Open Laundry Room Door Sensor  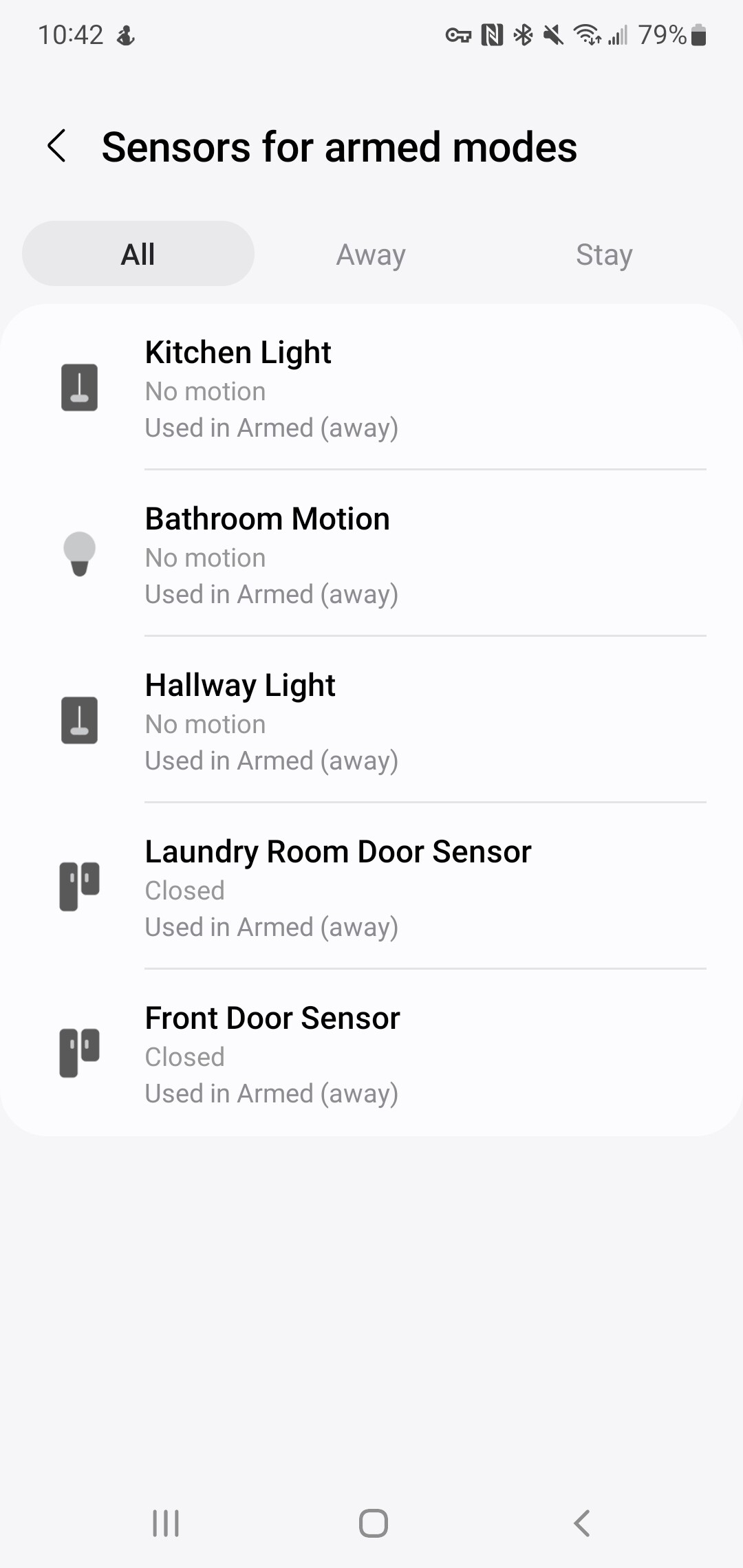click(371, 887)
